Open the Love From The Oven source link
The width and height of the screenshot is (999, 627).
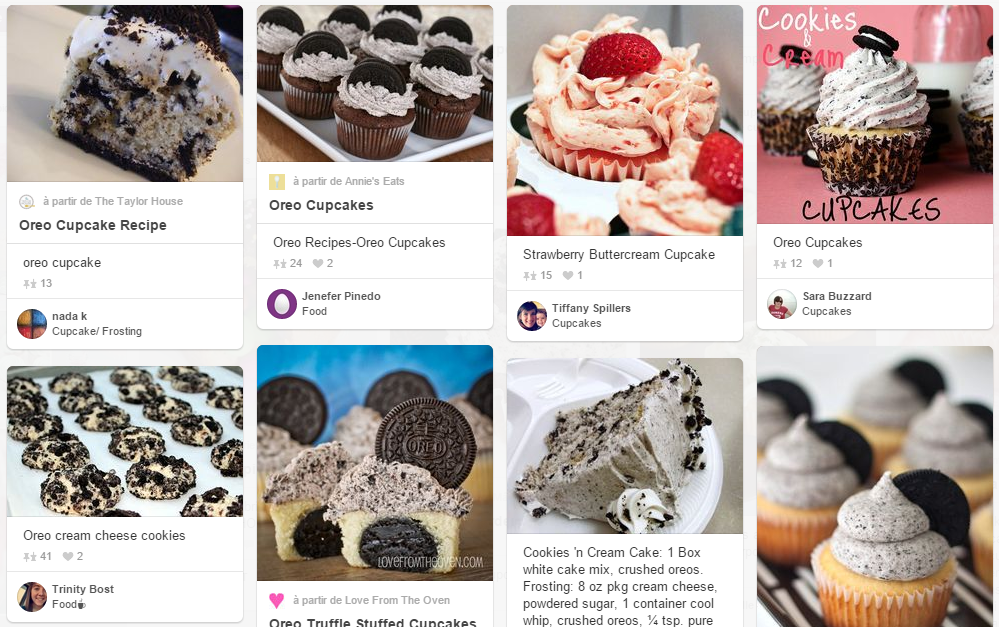tap(371, 601)
